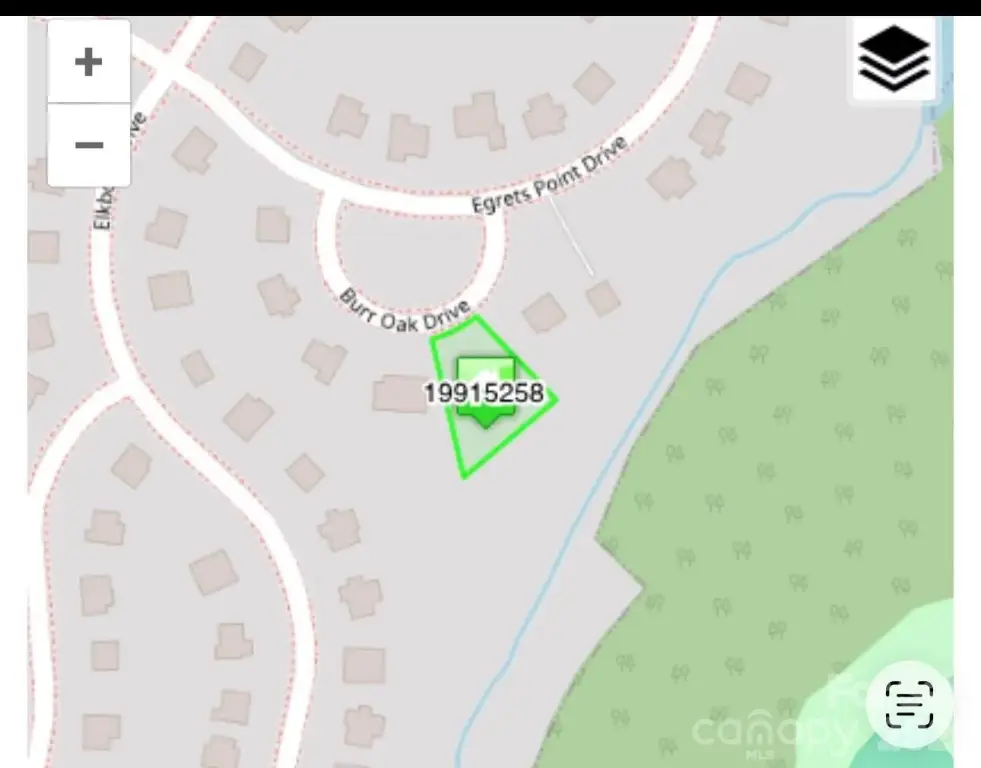Zoom out of the map
This screenshot has width=981, height=768.
pos(89,146)
